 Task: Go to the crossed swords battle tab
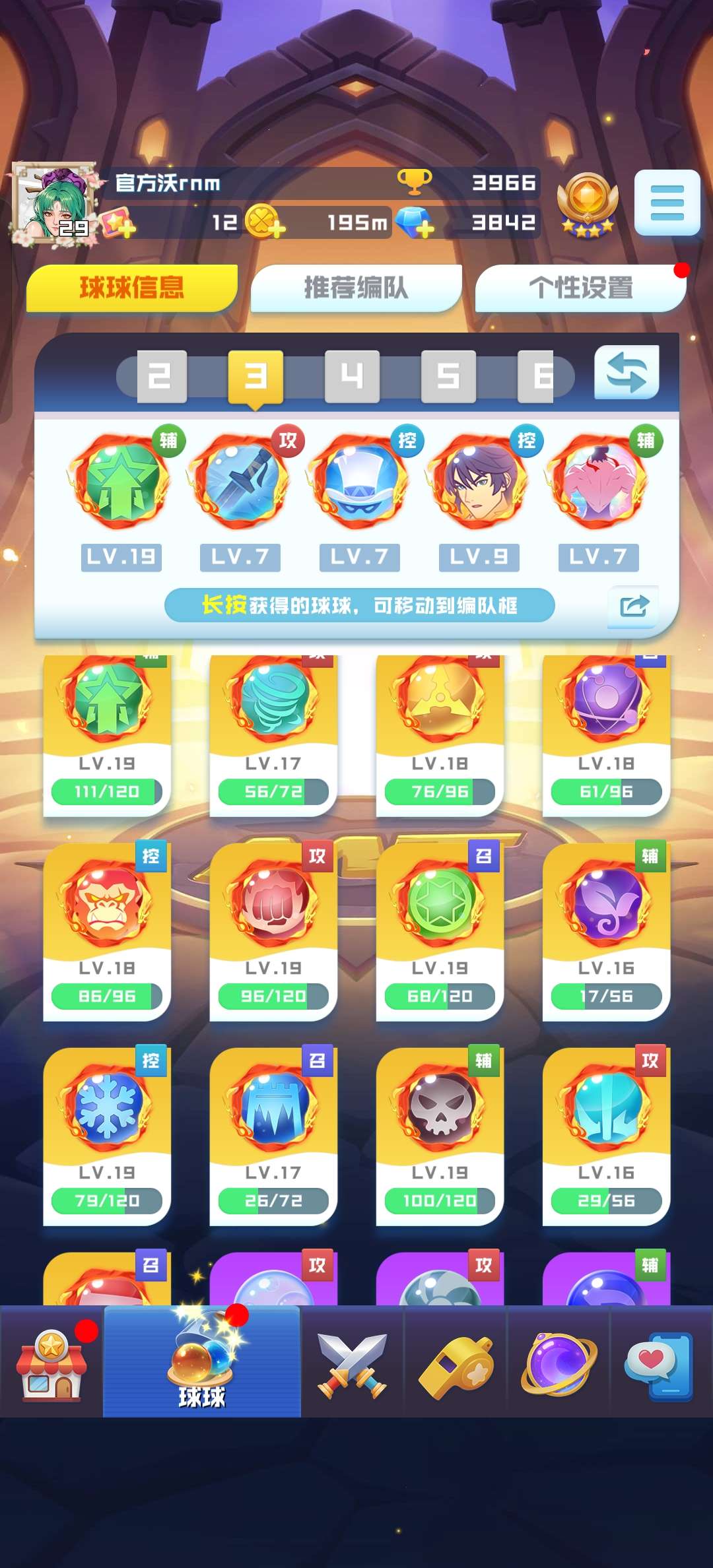(x=352, y=1363)
